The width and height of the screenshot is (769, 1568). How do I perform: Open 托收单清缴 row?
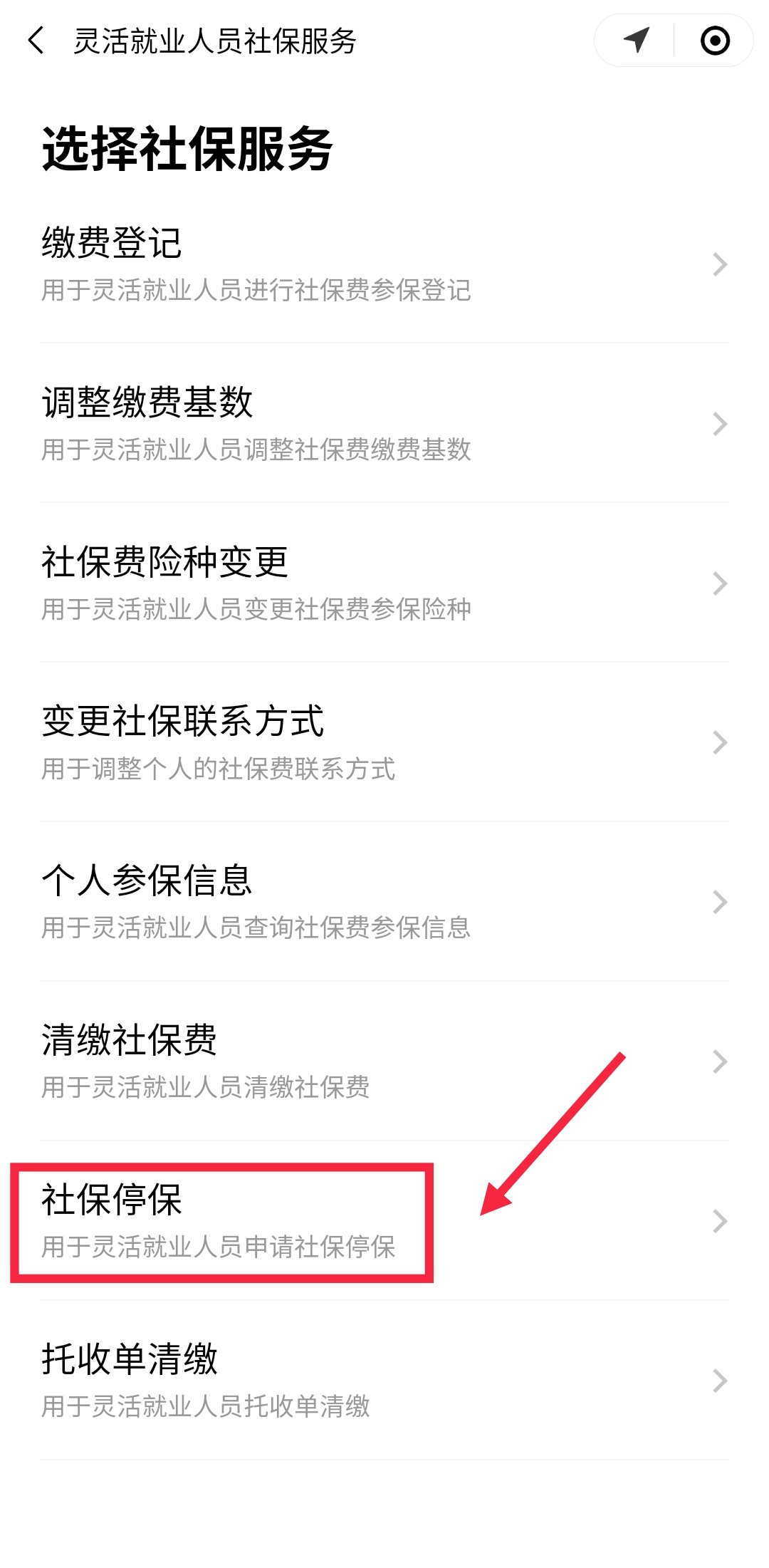(x=384, y=1381)
